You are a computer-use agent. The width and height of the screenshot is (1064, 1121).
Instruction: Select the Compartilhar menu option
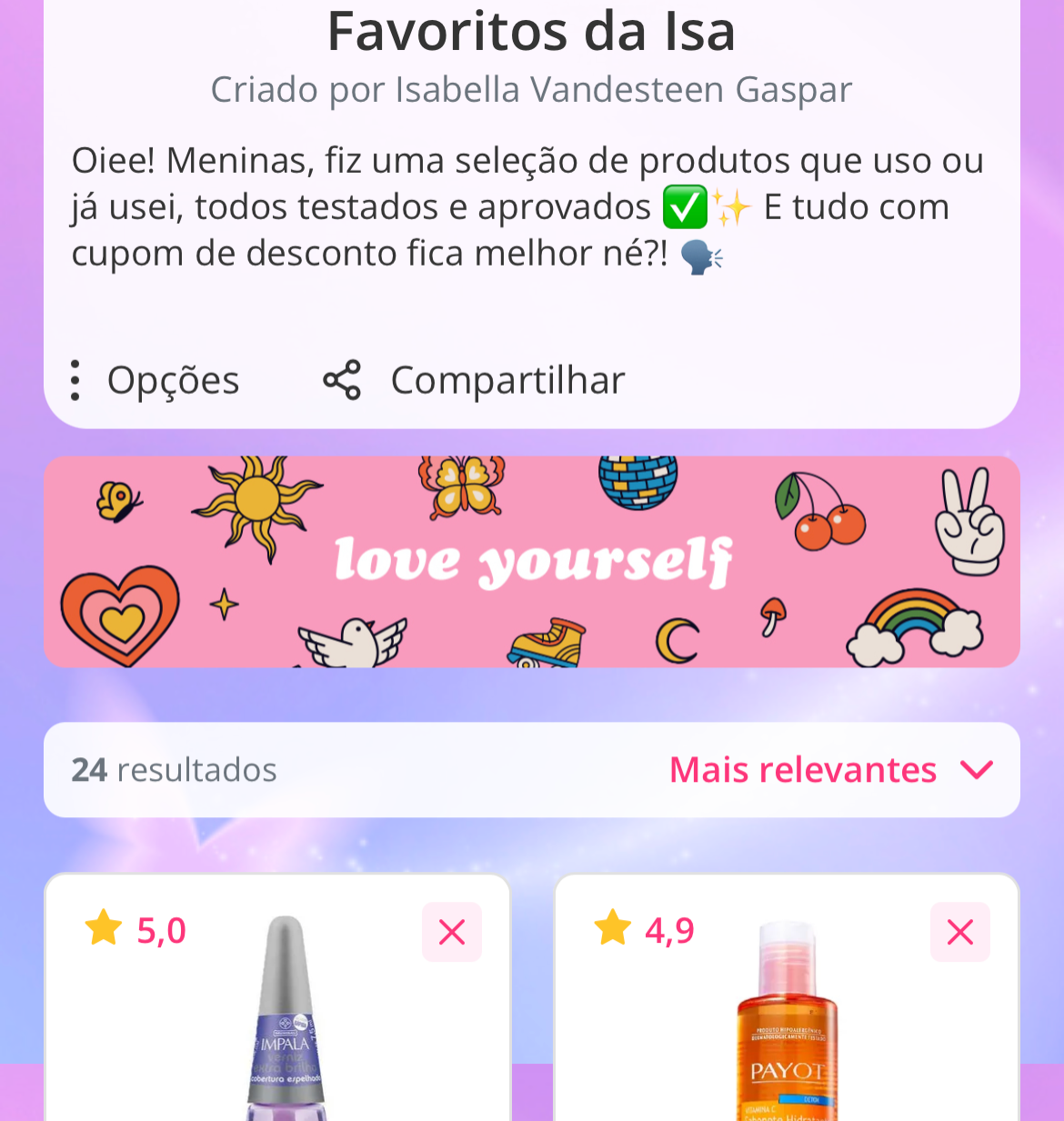507,379
